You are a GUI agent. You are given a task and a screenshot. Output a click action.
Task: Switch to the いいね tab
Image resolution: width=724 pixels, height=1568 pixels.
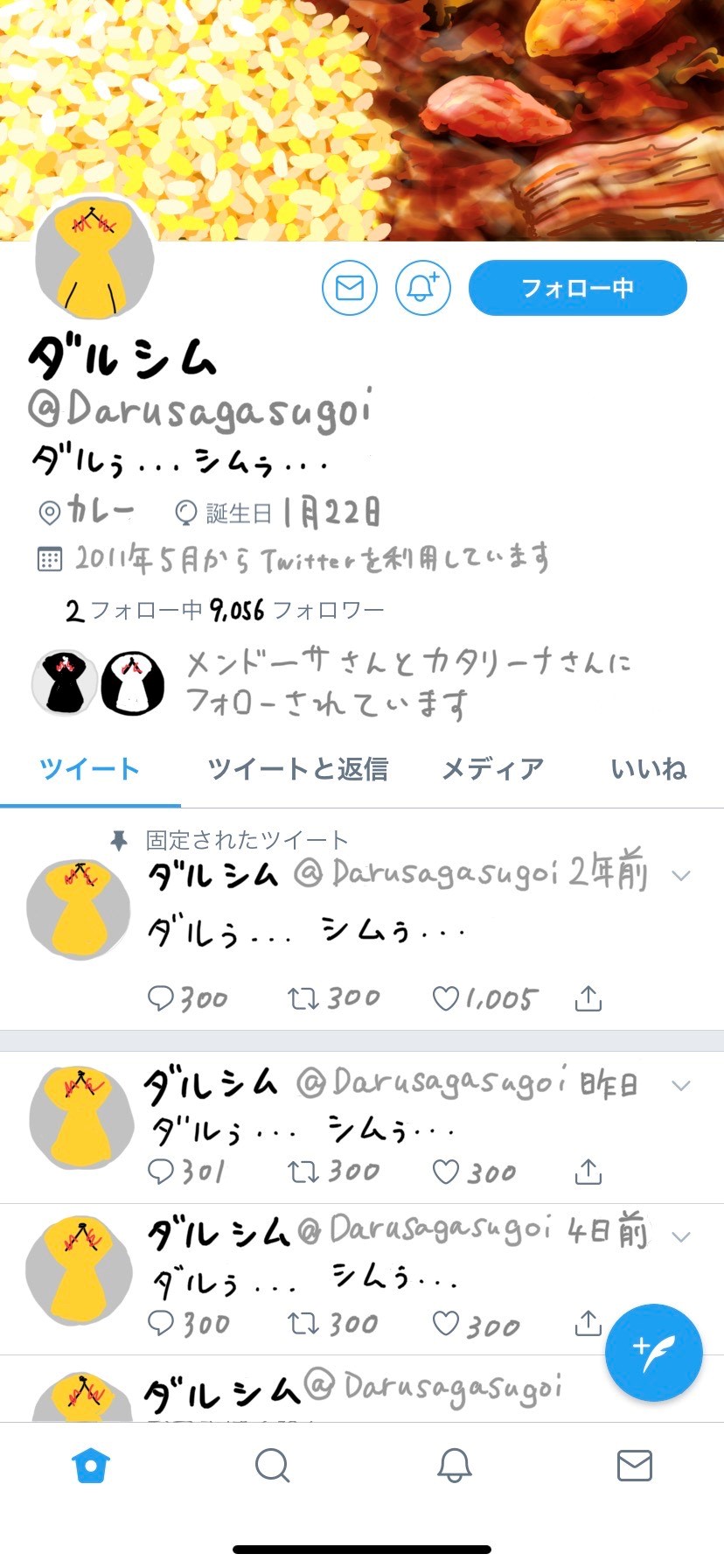[x=648, y=769]
